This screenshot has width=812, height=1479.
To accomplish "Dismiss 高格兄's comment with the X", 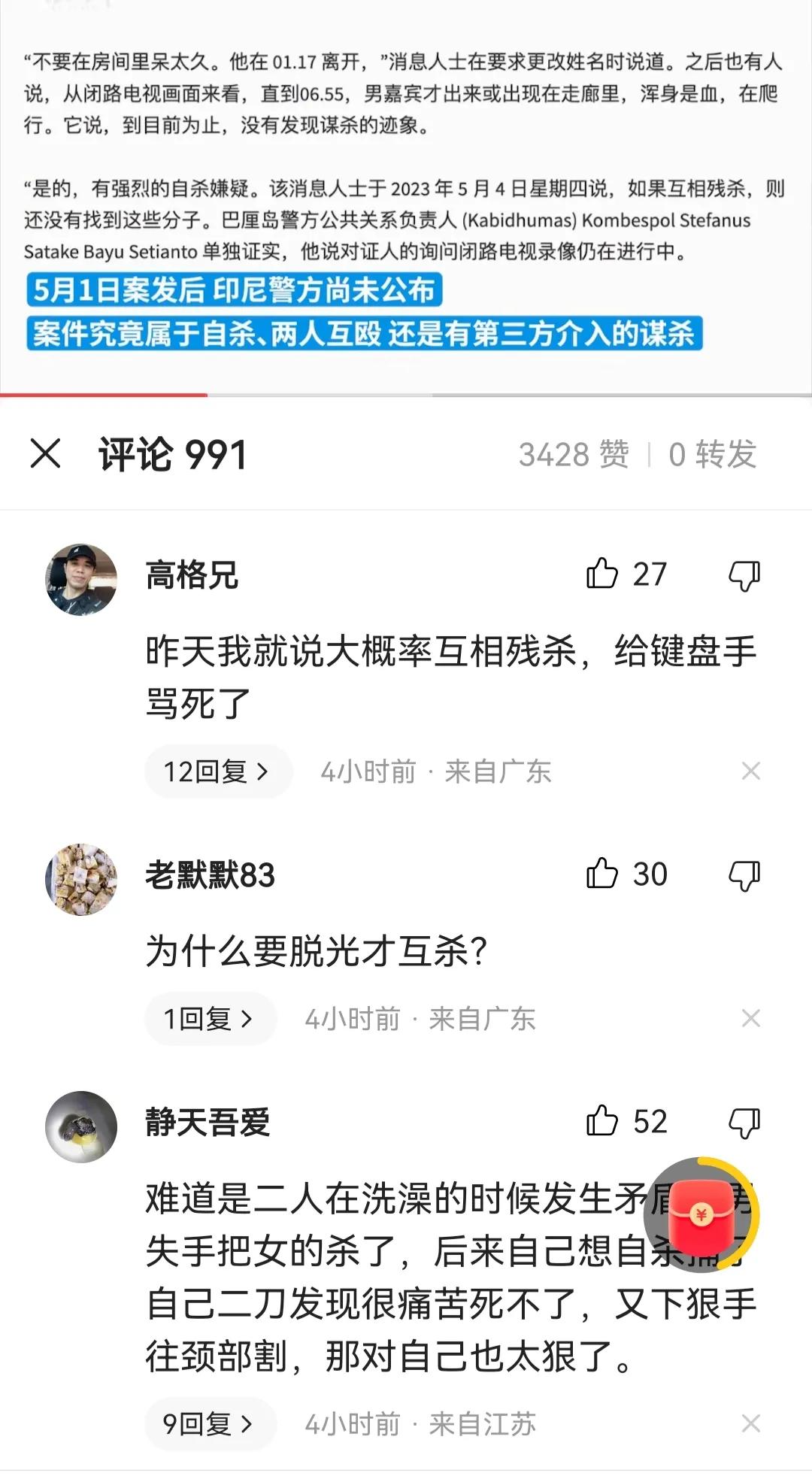I will 749,771.
